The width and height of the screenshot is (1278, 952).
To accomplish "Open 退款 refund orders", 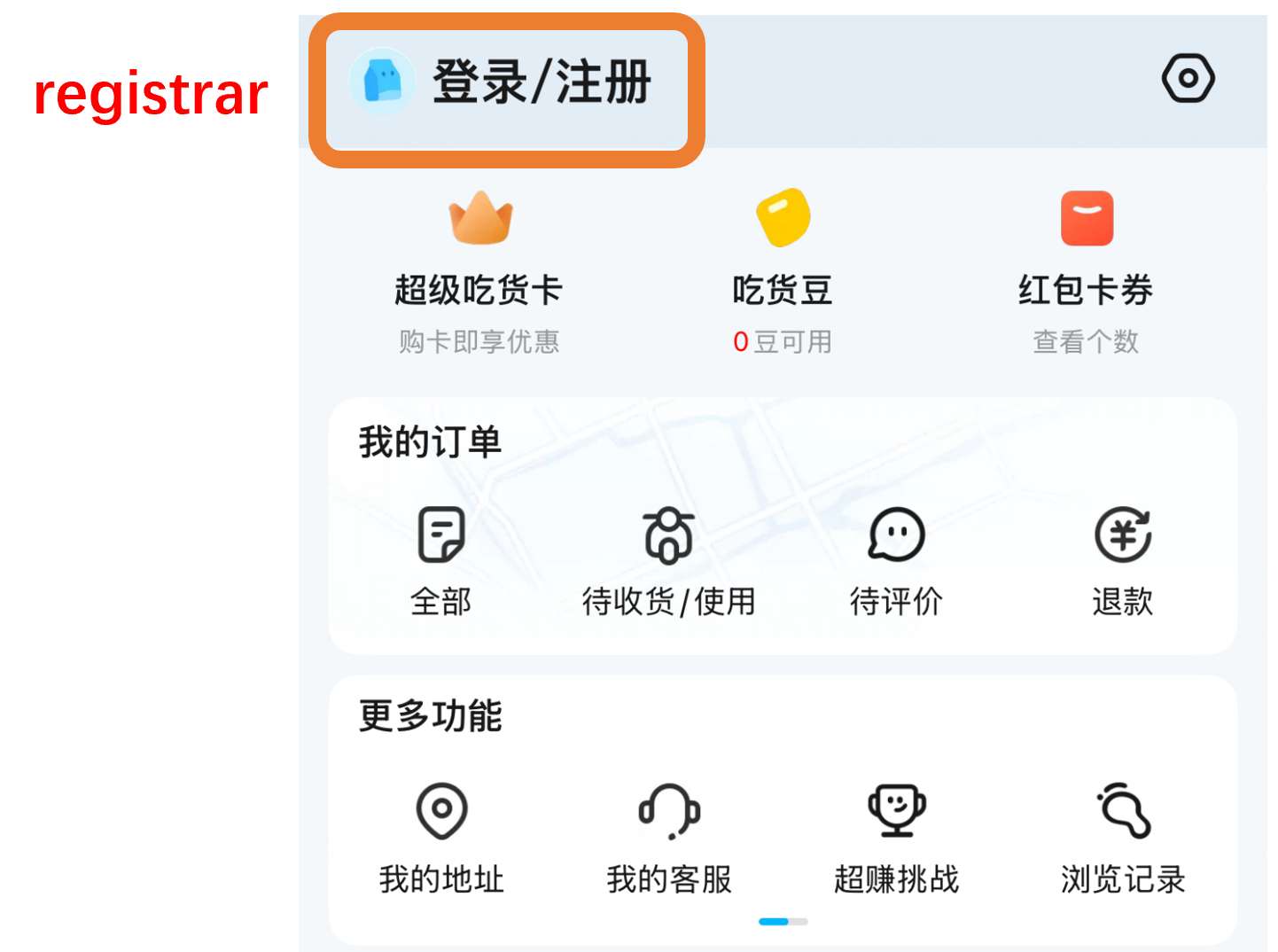I will pos(1123,560).
